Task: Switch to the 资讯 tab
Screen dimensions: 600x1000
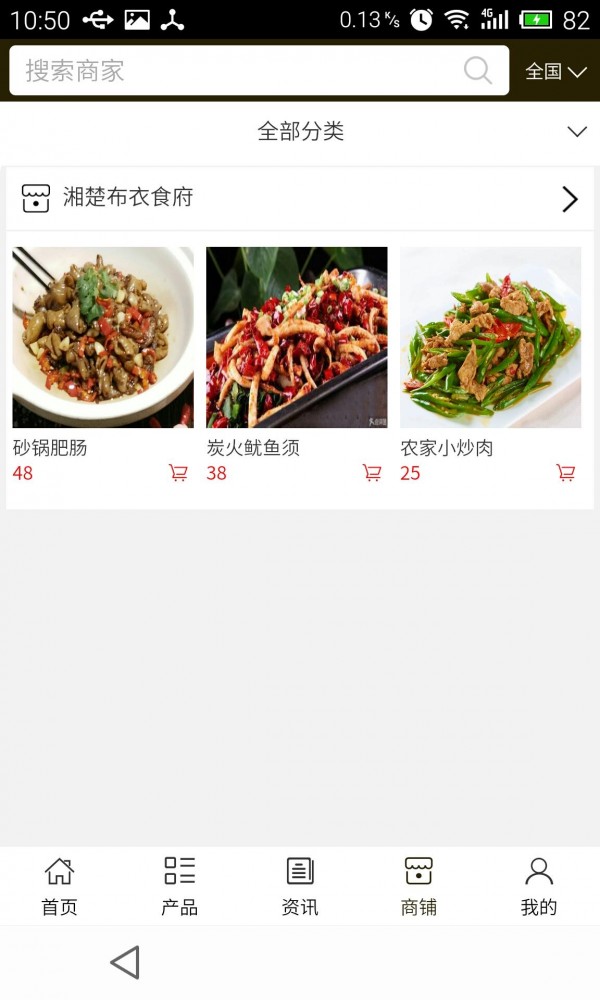Action: coord(300,886)
